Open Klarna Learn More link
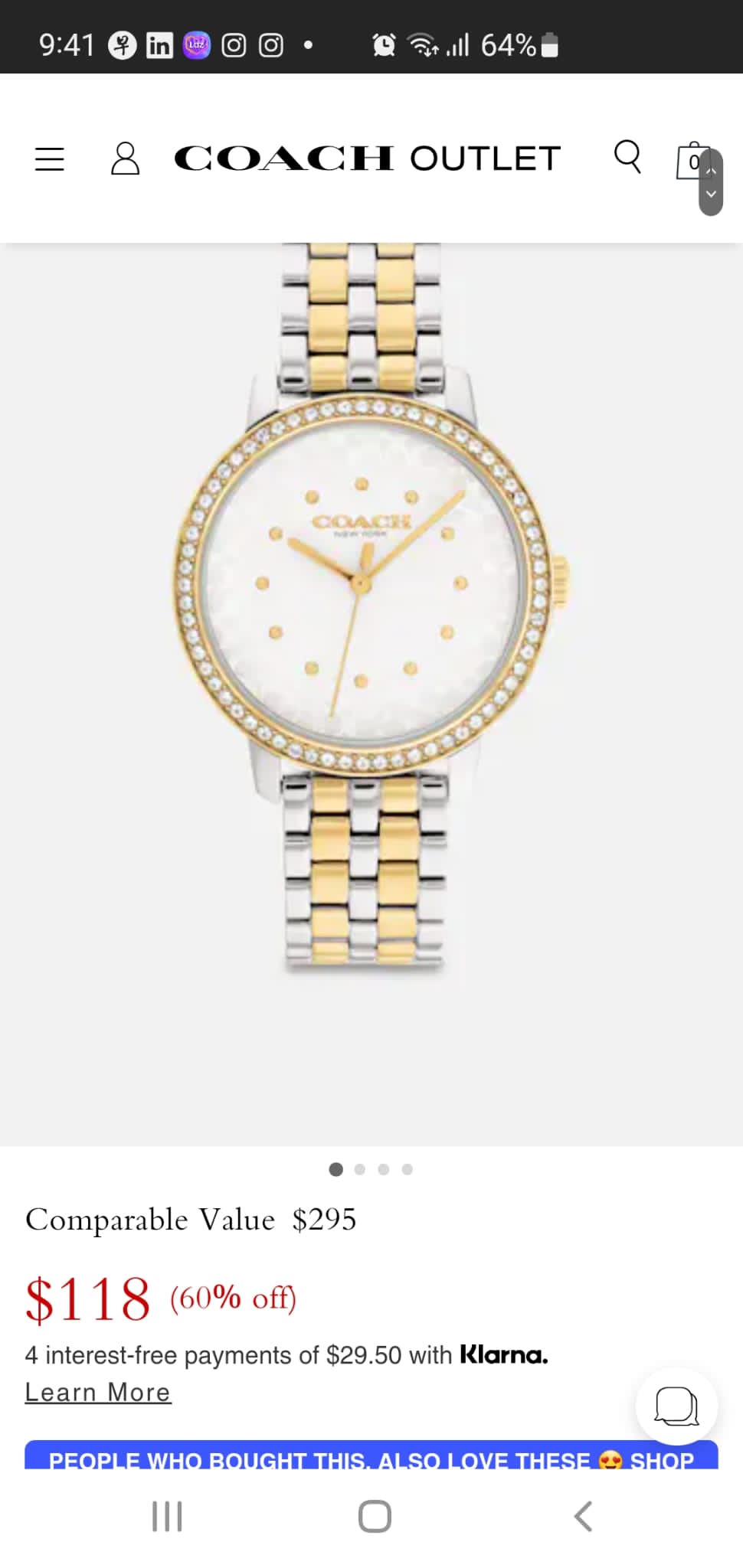 [x=98, y=1392]
